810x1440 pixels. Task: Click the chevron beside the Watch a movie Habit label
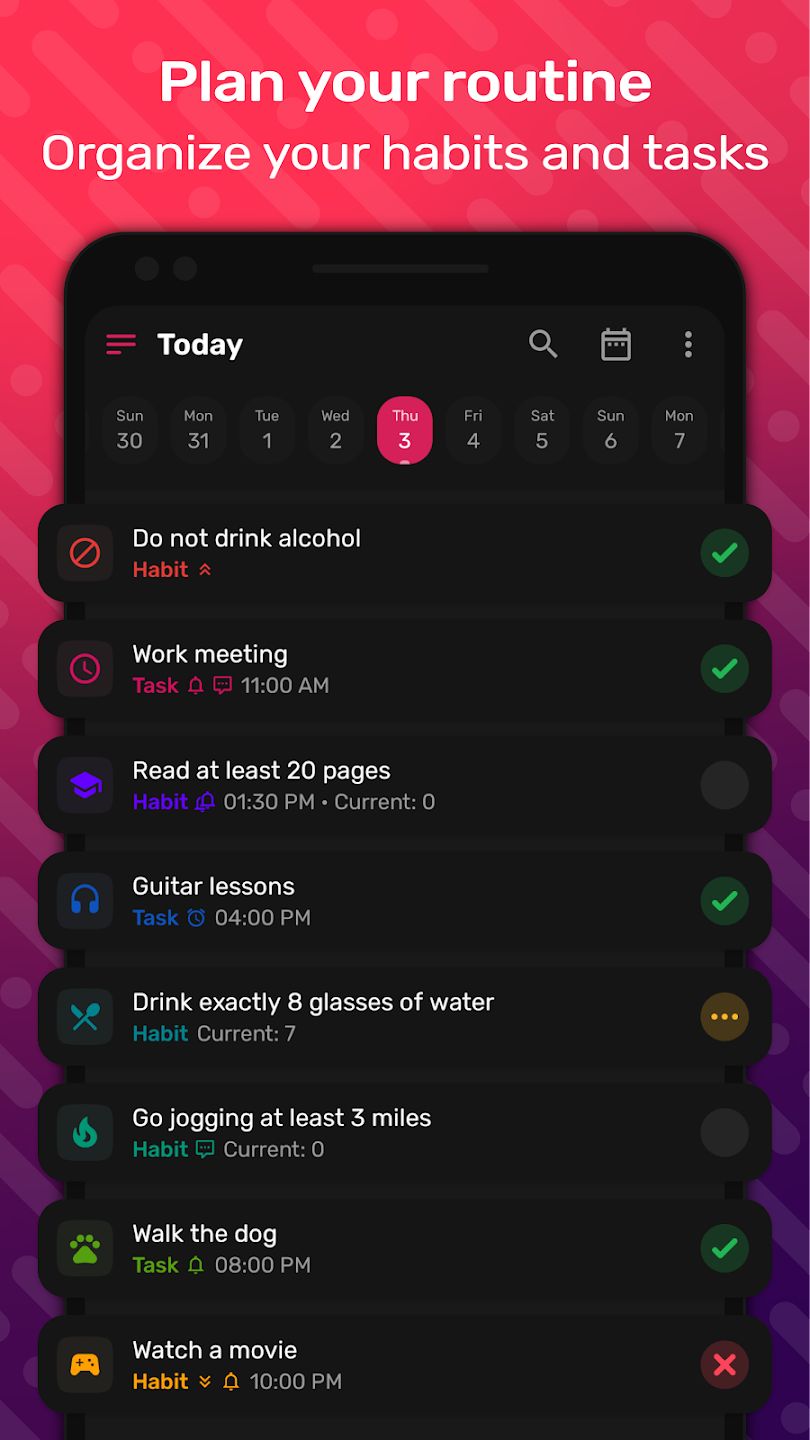coord(204,1381)
